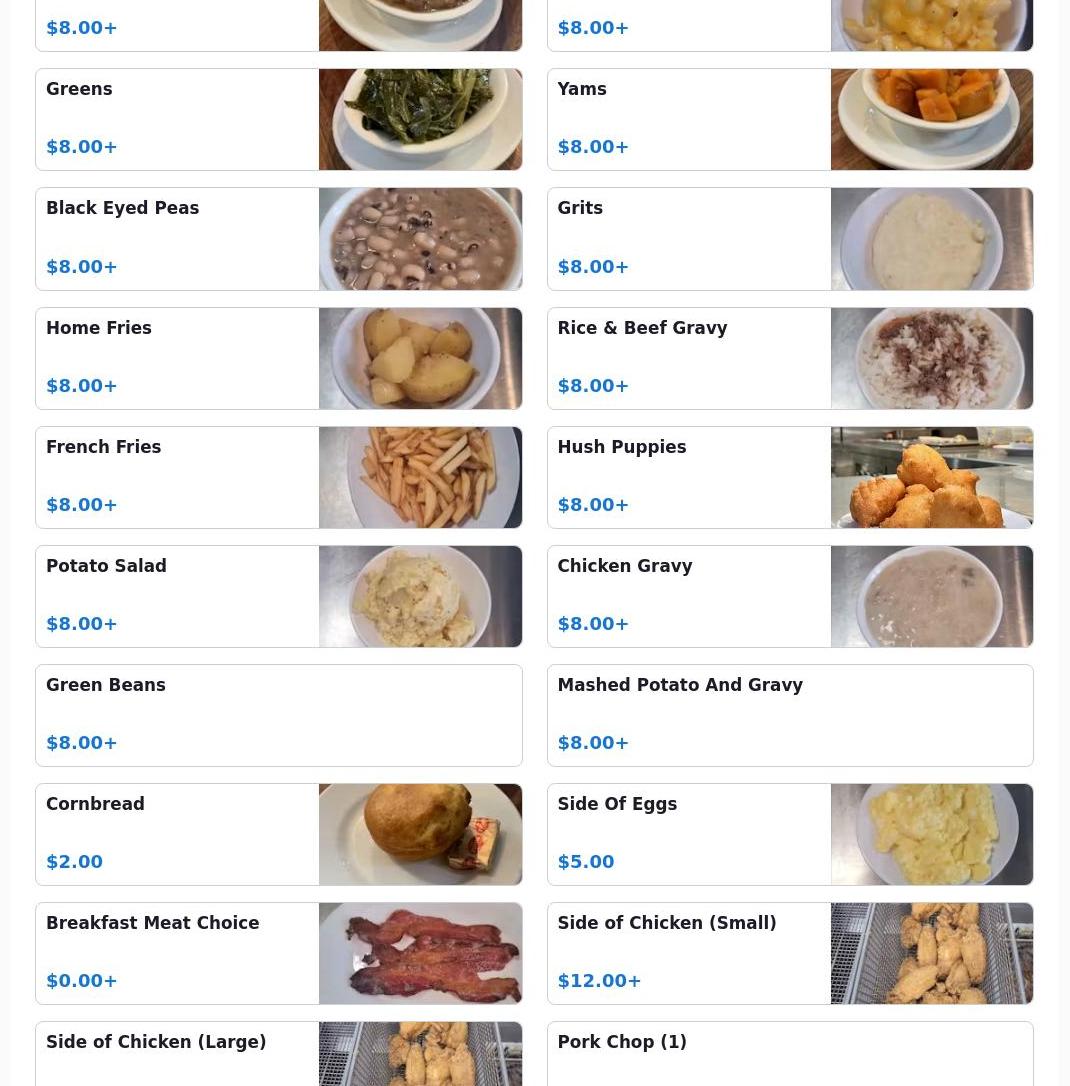Select Home Fries
This screenshot has height=1086, width=1070.
(278, 358)
